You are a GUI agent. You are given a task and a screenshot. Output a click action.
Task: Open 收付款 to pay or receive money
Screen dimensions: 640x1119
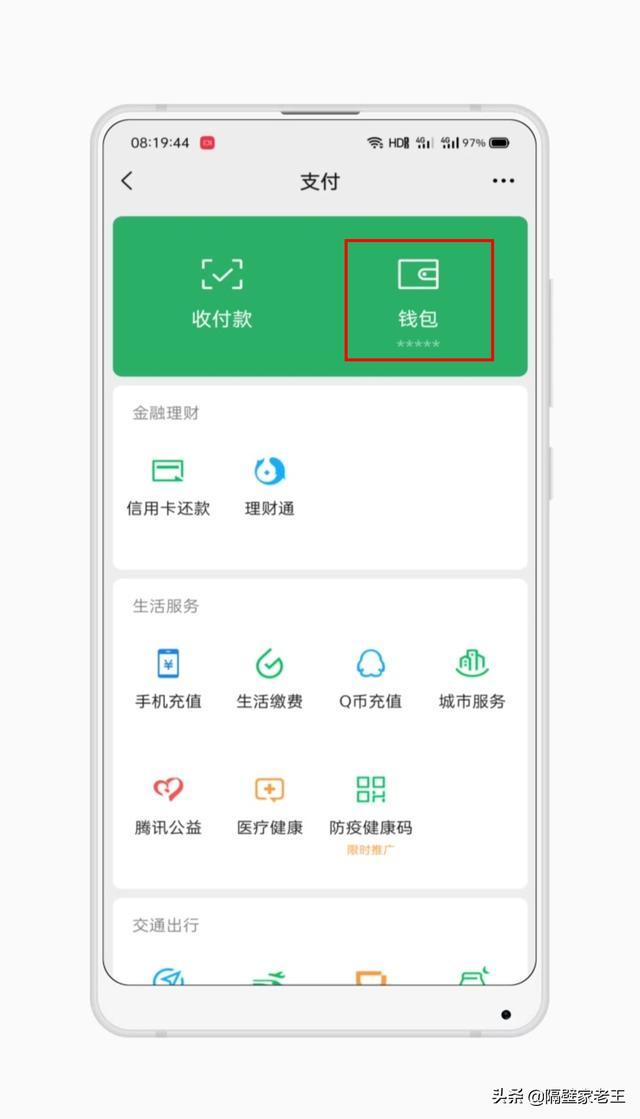[222, 293]
